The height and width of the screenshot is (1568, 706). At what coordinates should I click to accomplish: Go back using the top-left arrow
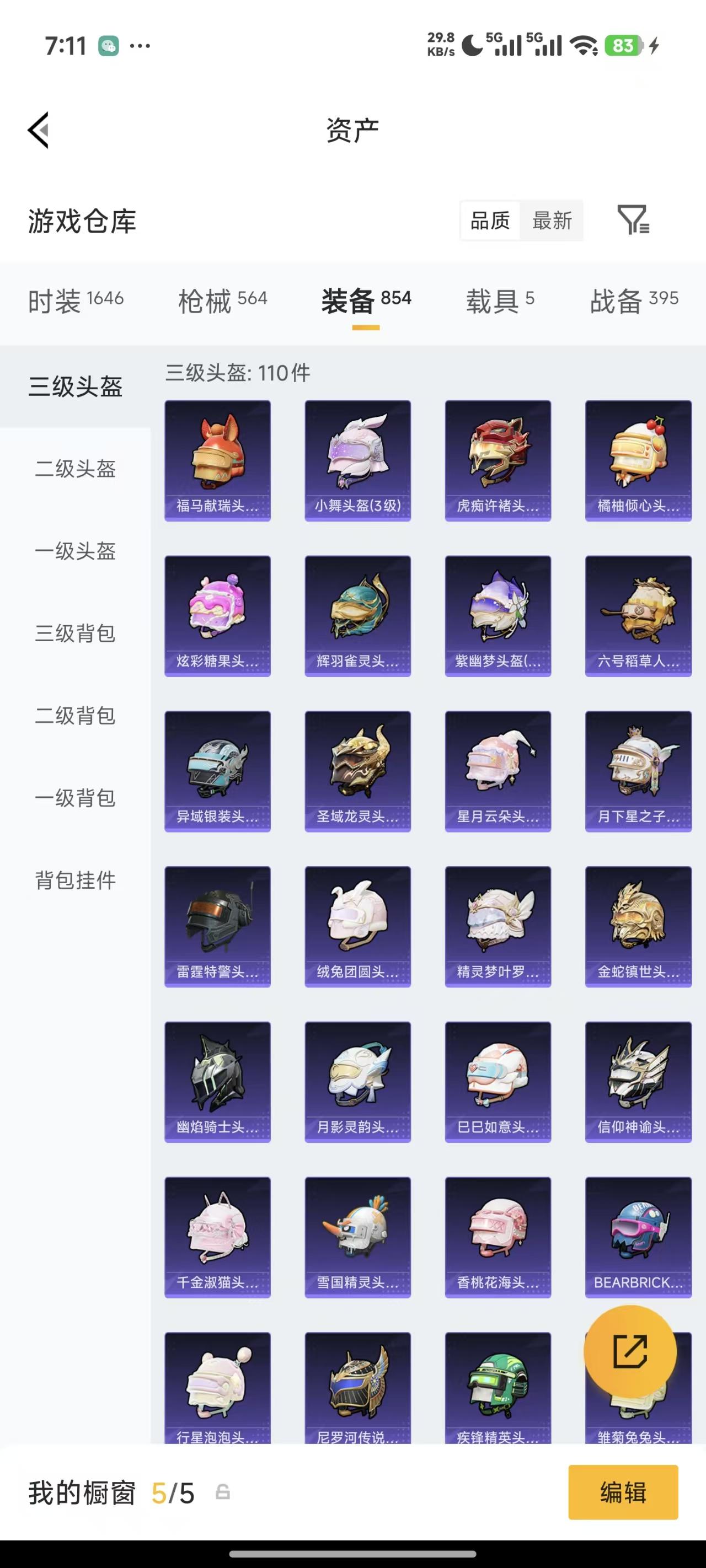(39, 130)
